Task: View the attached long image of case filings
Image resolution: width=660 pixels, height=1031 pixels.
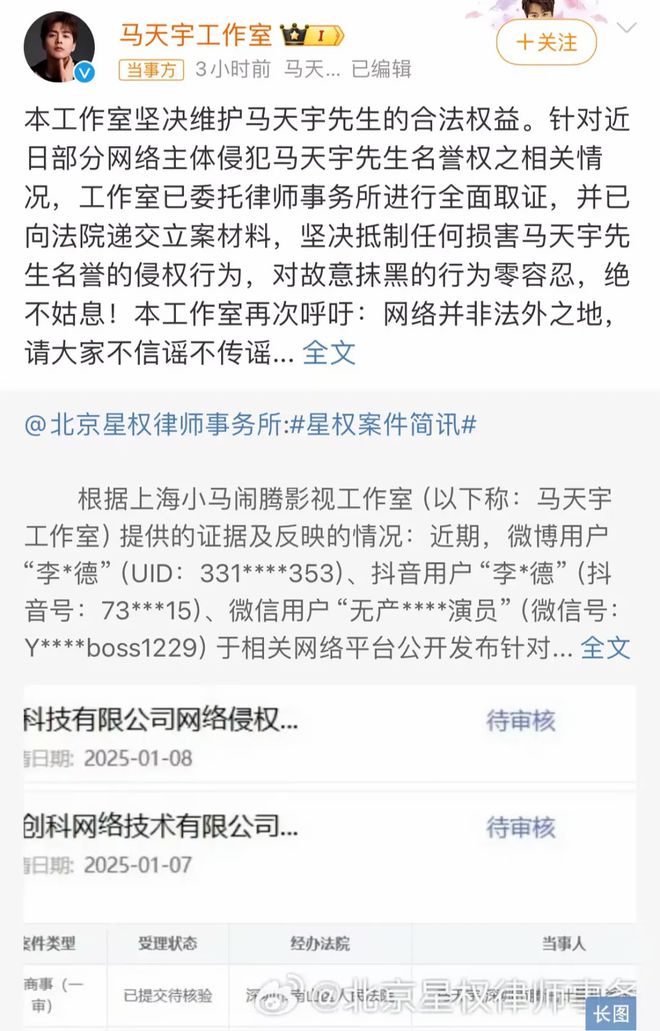Action: (330, 855)
